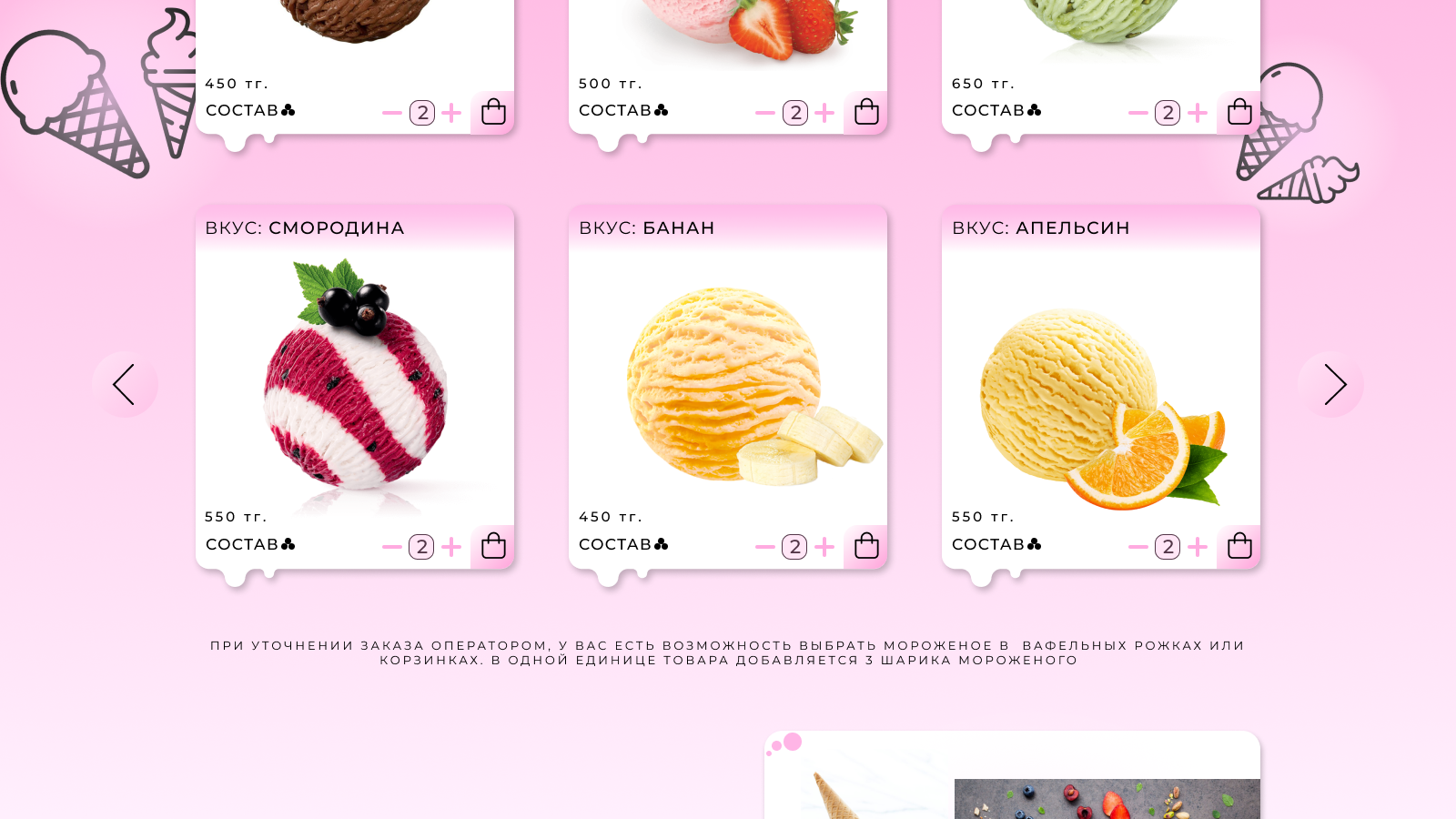View Состав of the 450 тг. item
Screen dimensions: 1456x819
(x=250, y=110)
